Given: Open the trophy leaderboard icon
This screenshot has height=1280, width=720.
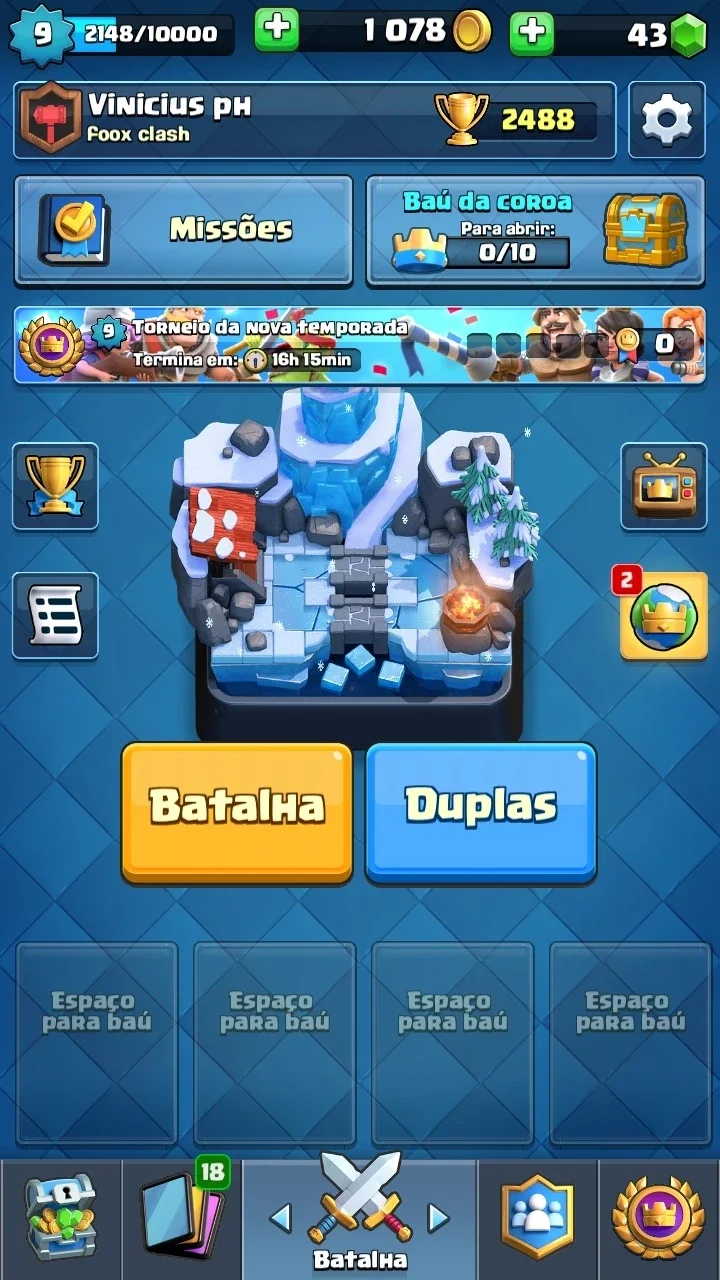Looking at the screenshot, I should pyautogui.click(x=55, y=486).
